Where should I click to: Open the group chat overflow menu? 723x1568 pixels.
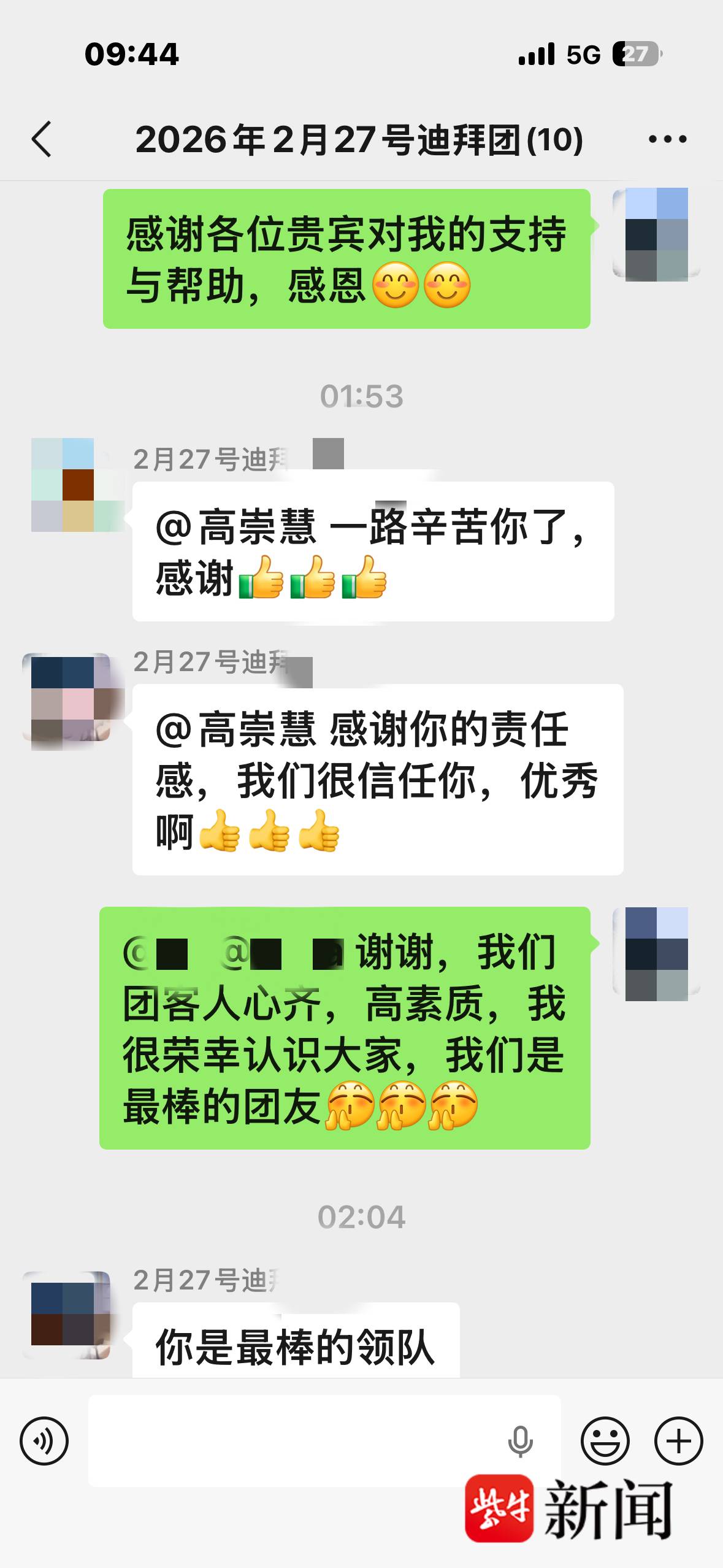[667, 139]
